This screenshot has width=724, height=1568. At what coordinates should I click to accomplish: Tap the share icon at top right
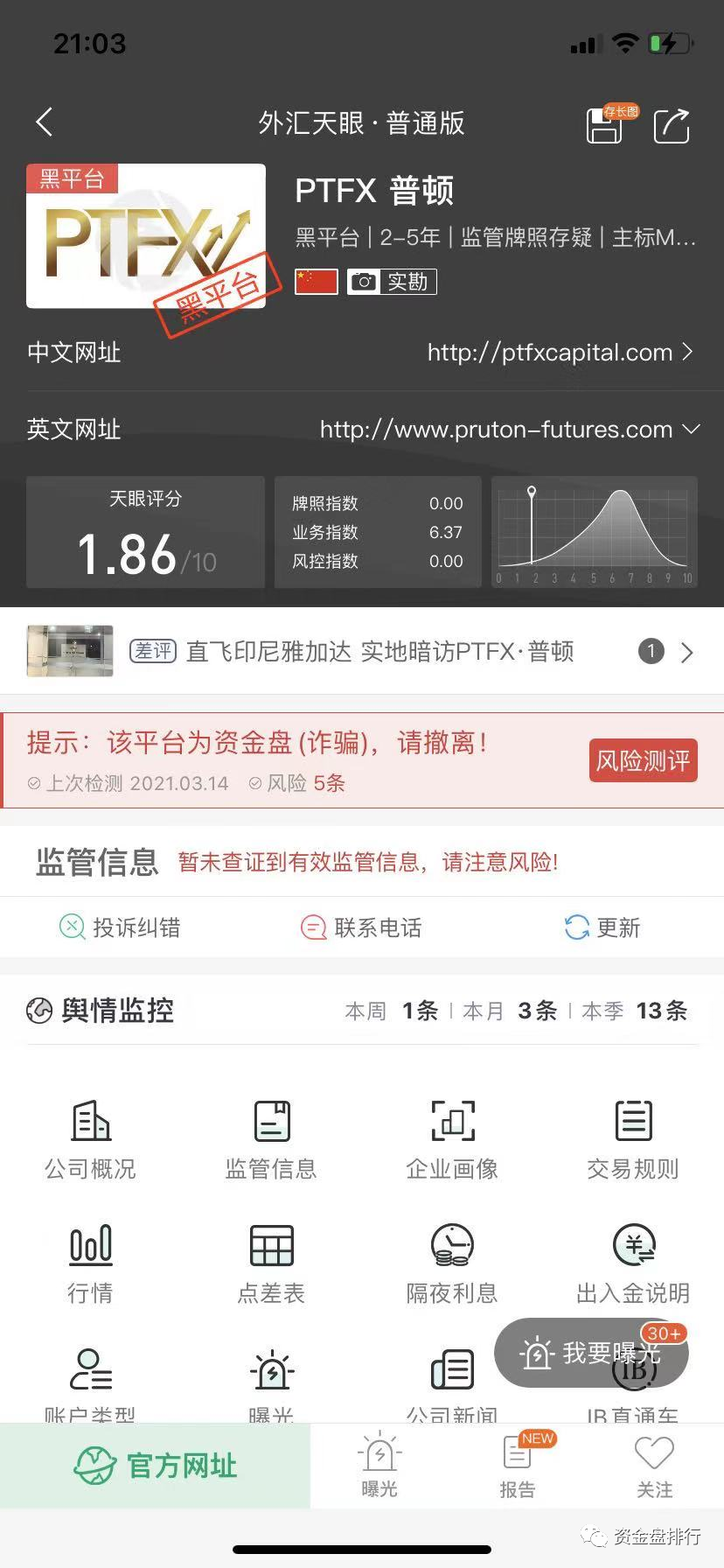pyautogui.click(x=672, y=124)
